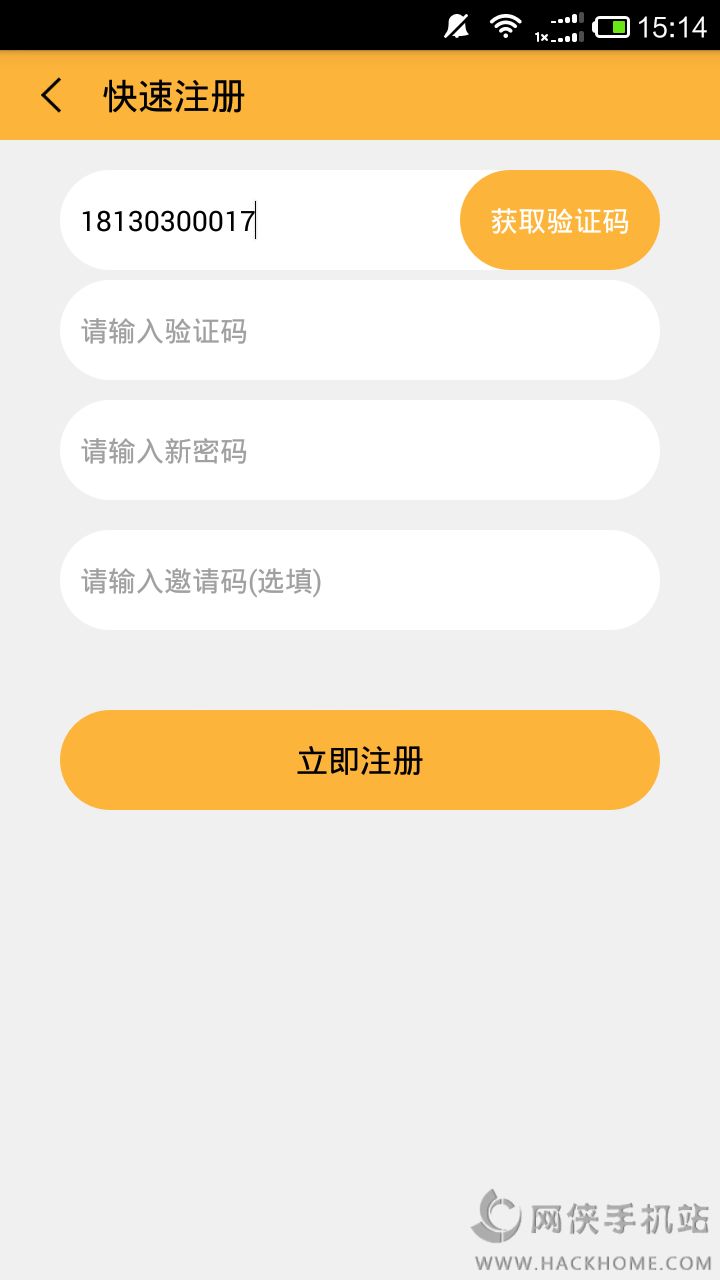The height and width of the screenshot is (1280, 720).
Task: Tap the 立即注册 button
Action: (x=360, y=760)
